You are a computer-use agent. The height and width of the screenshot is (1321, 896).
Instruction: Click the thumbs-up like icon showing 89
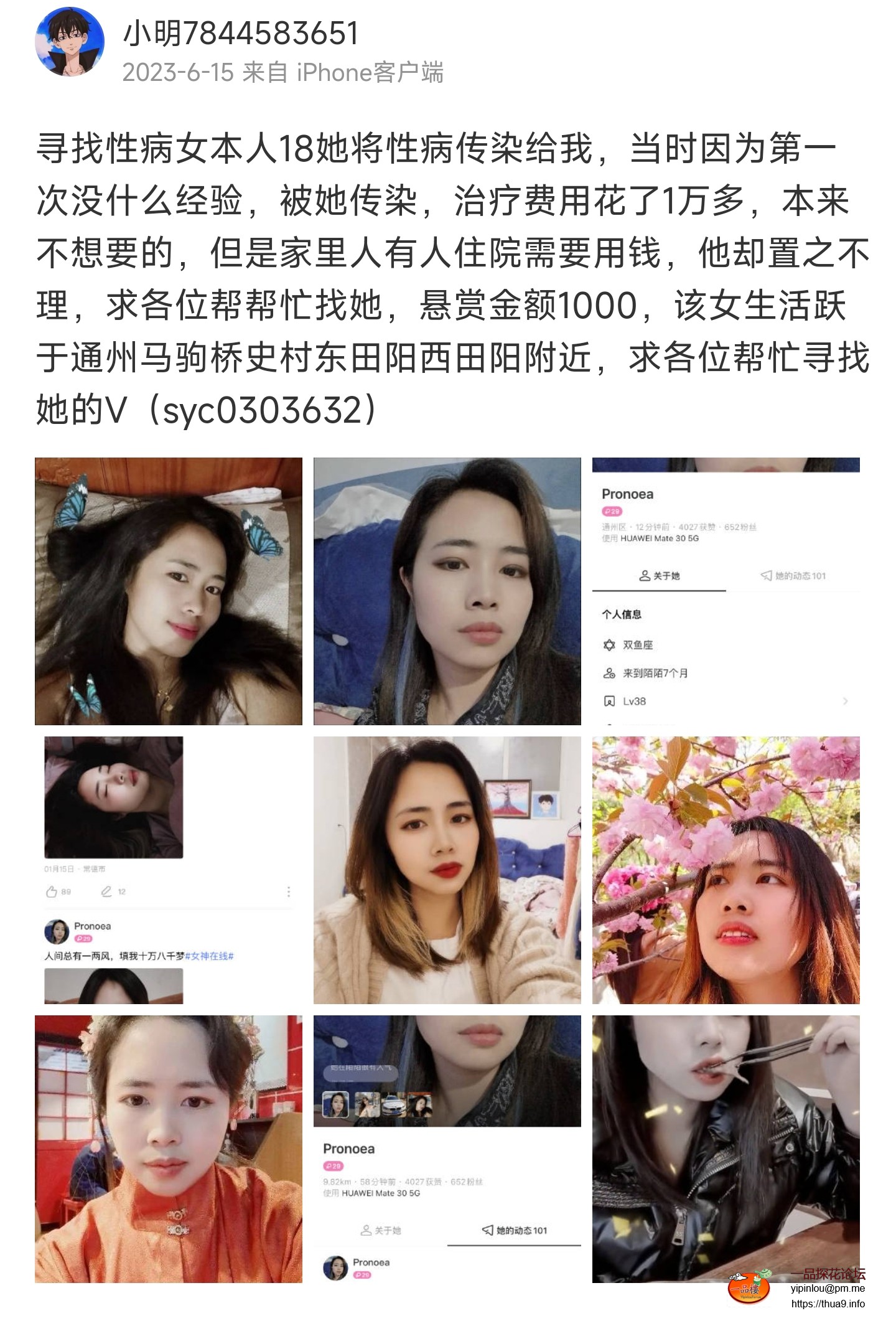[53, 891]
